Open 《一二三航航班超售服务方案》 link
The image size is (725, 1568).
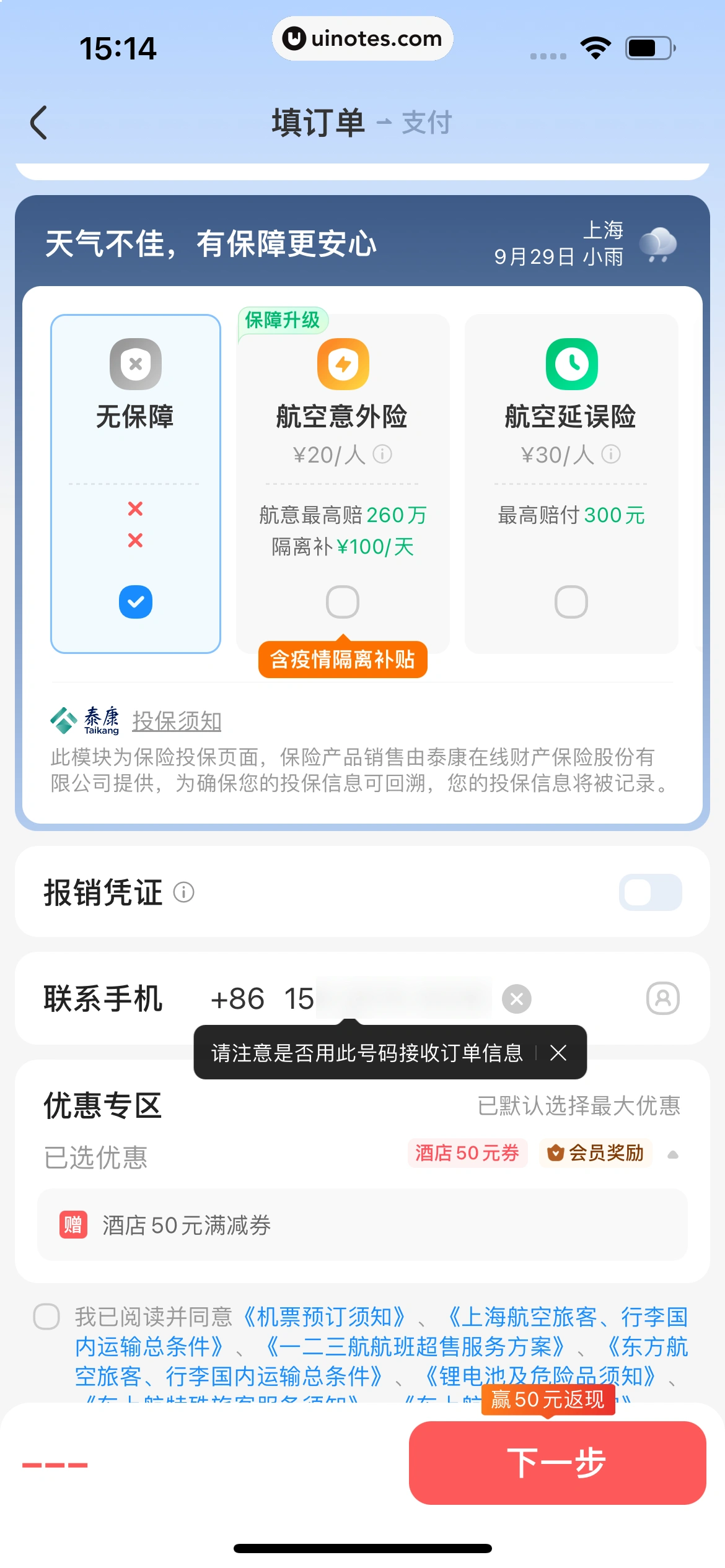pos(415,1346)
